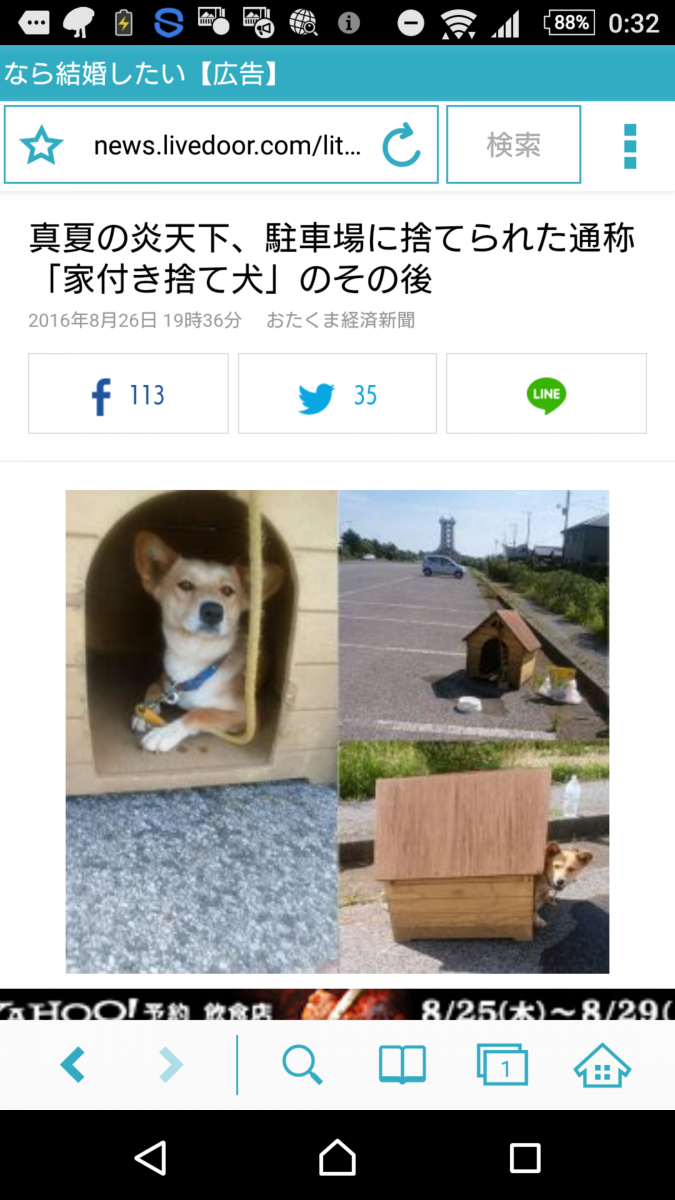Tap the news.livedoor.com address field
675x1200 pixels.
226,146
